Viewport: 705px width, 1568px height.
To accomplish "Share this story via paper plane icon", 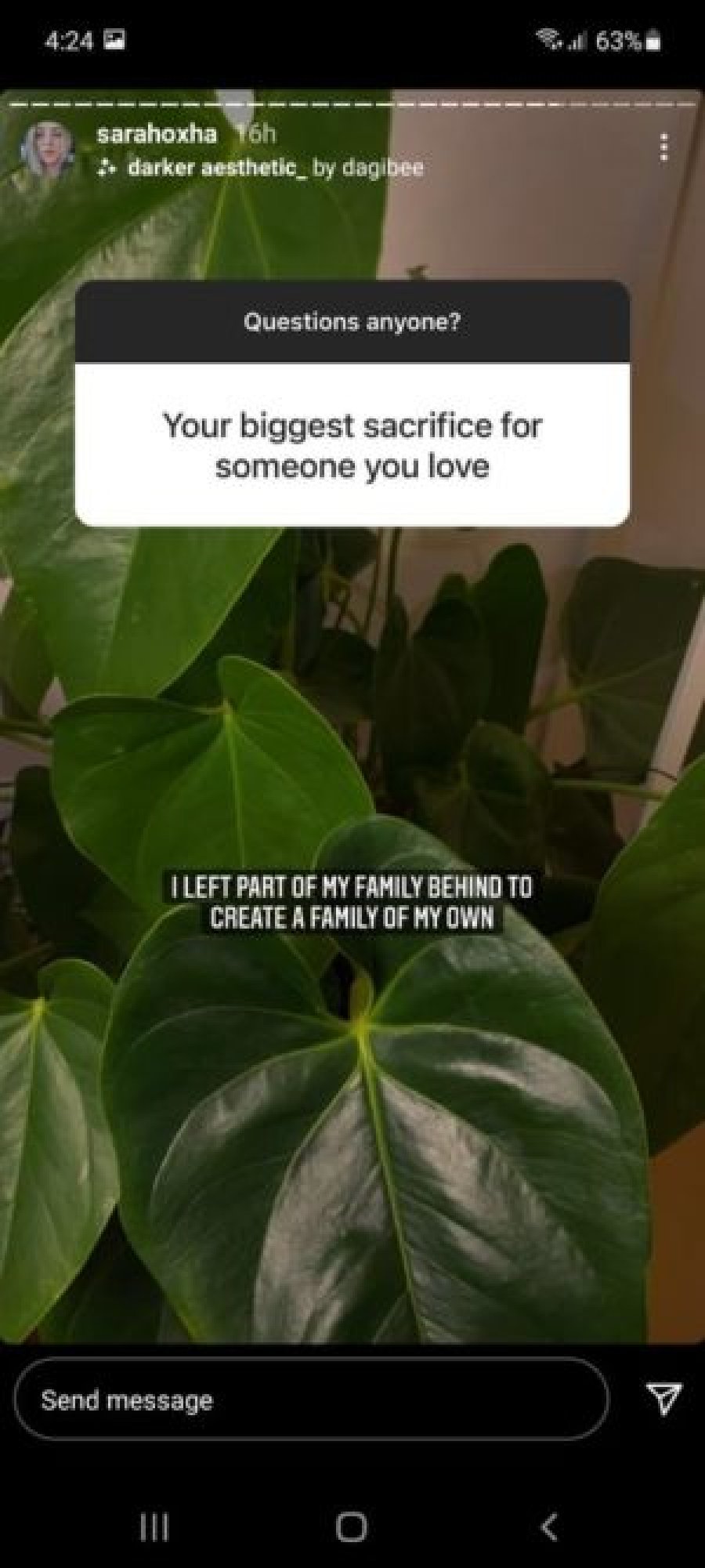I will point(663,1398).
